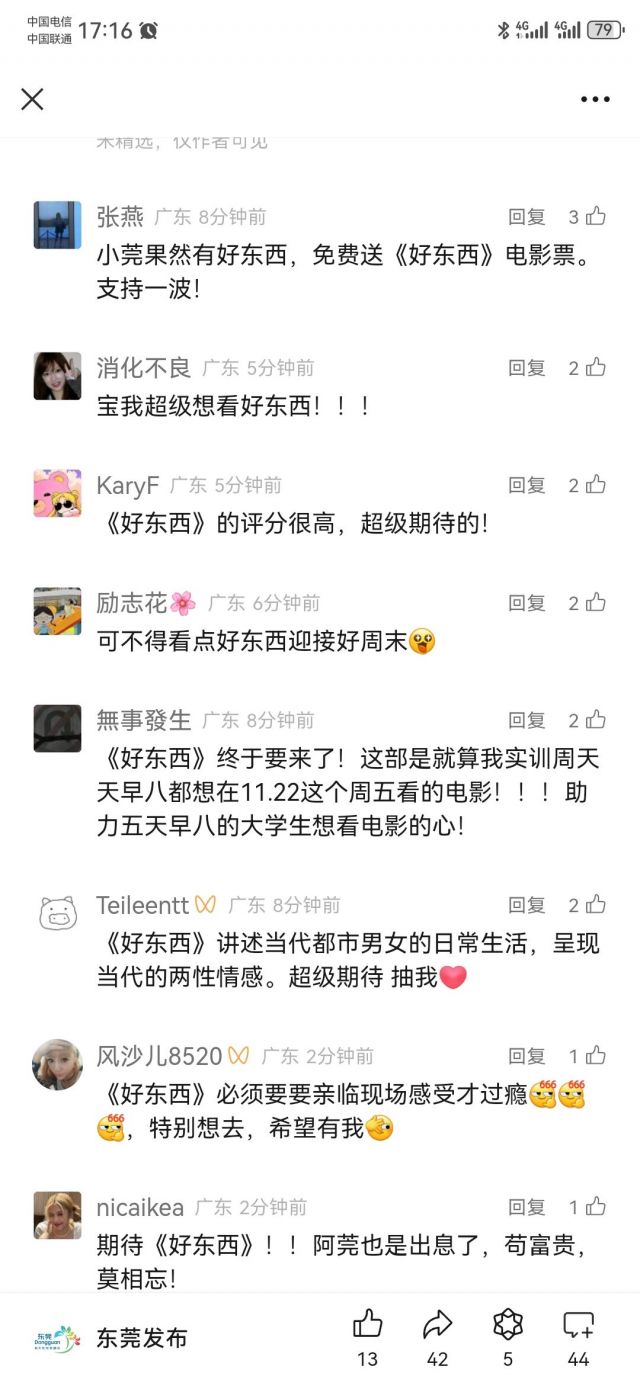Share the article via the arrow icon
The image size is (640, 1386).
[438, 1325]
